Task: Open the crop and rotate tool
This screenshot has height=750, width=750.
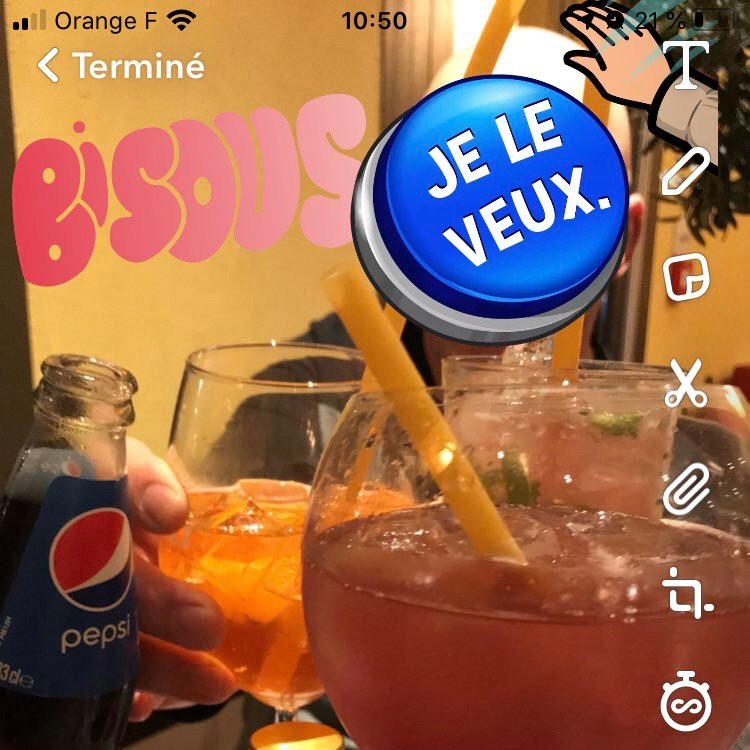Action: 688,595
